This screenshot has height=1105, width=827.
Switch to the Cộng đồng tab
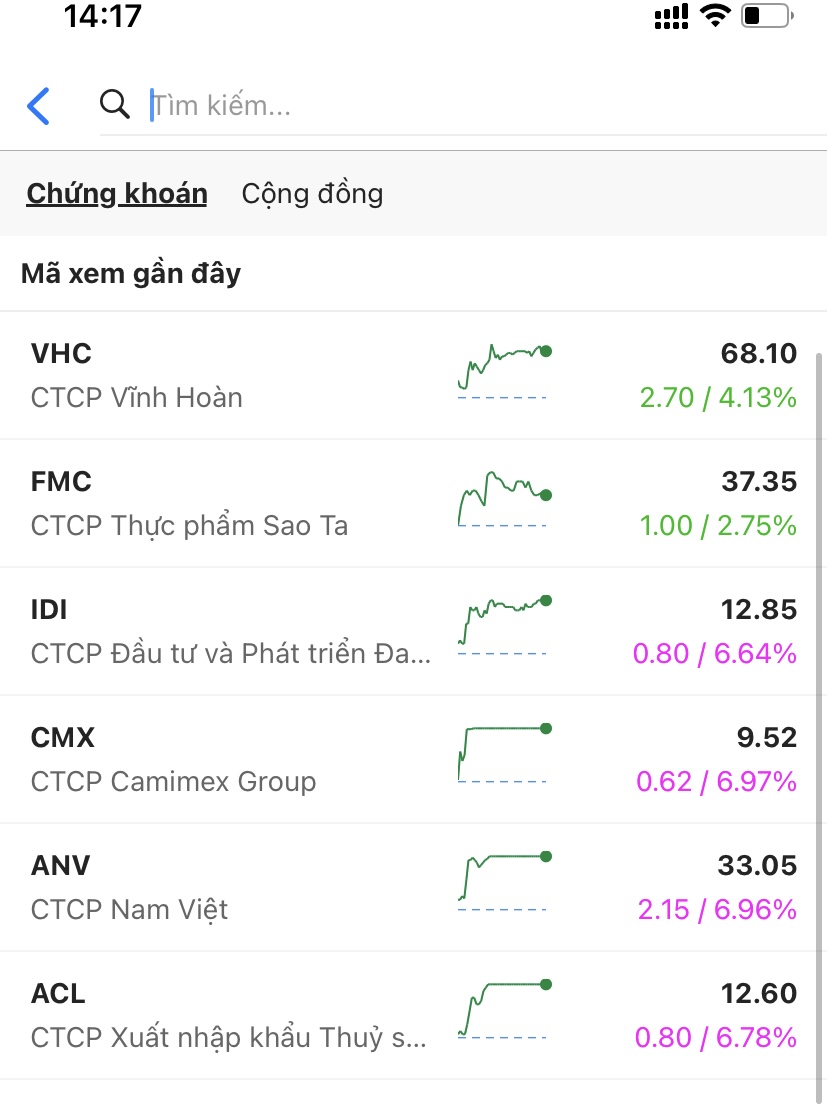tap(312, 194)
